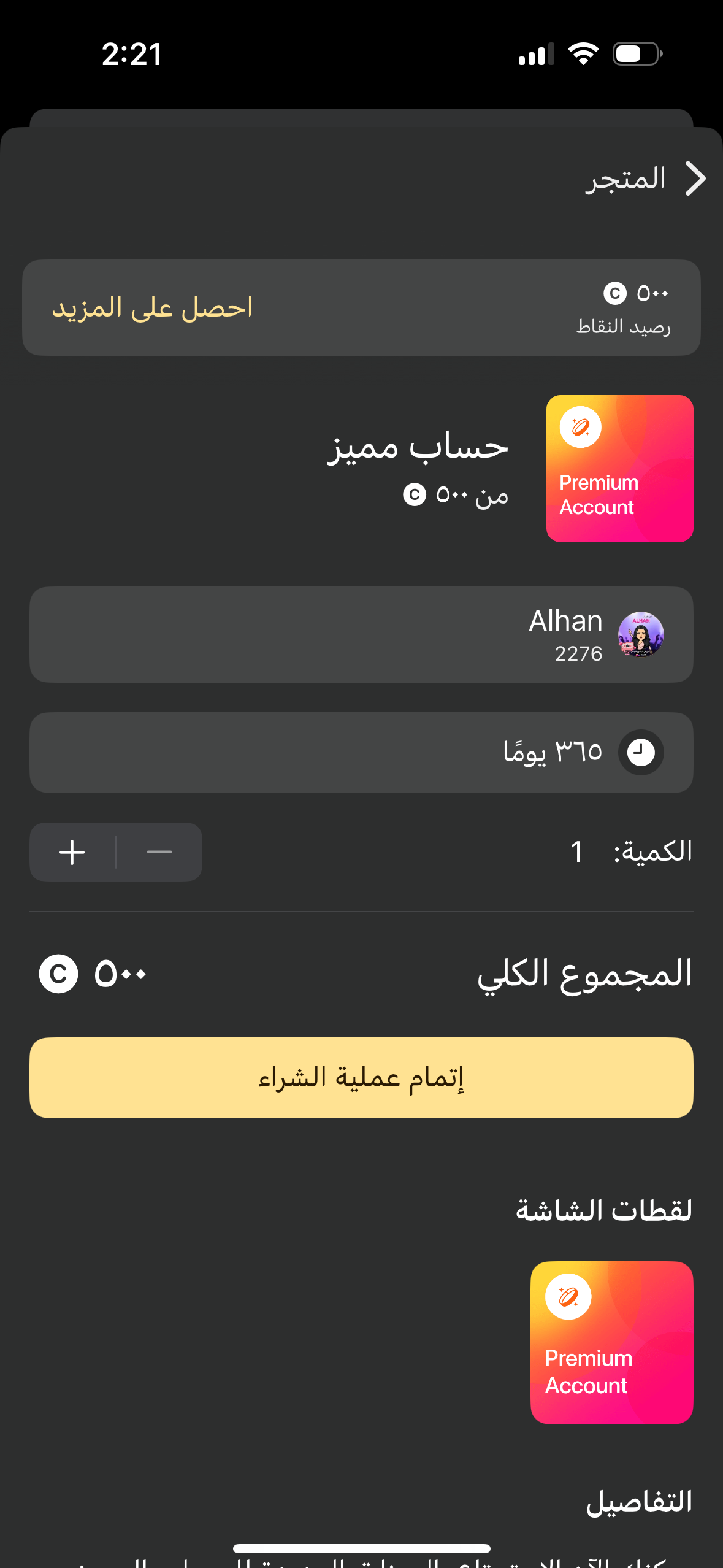Decrease quantity with the minus button
This screenshot has height=1568, width=723.
[159, 852]
